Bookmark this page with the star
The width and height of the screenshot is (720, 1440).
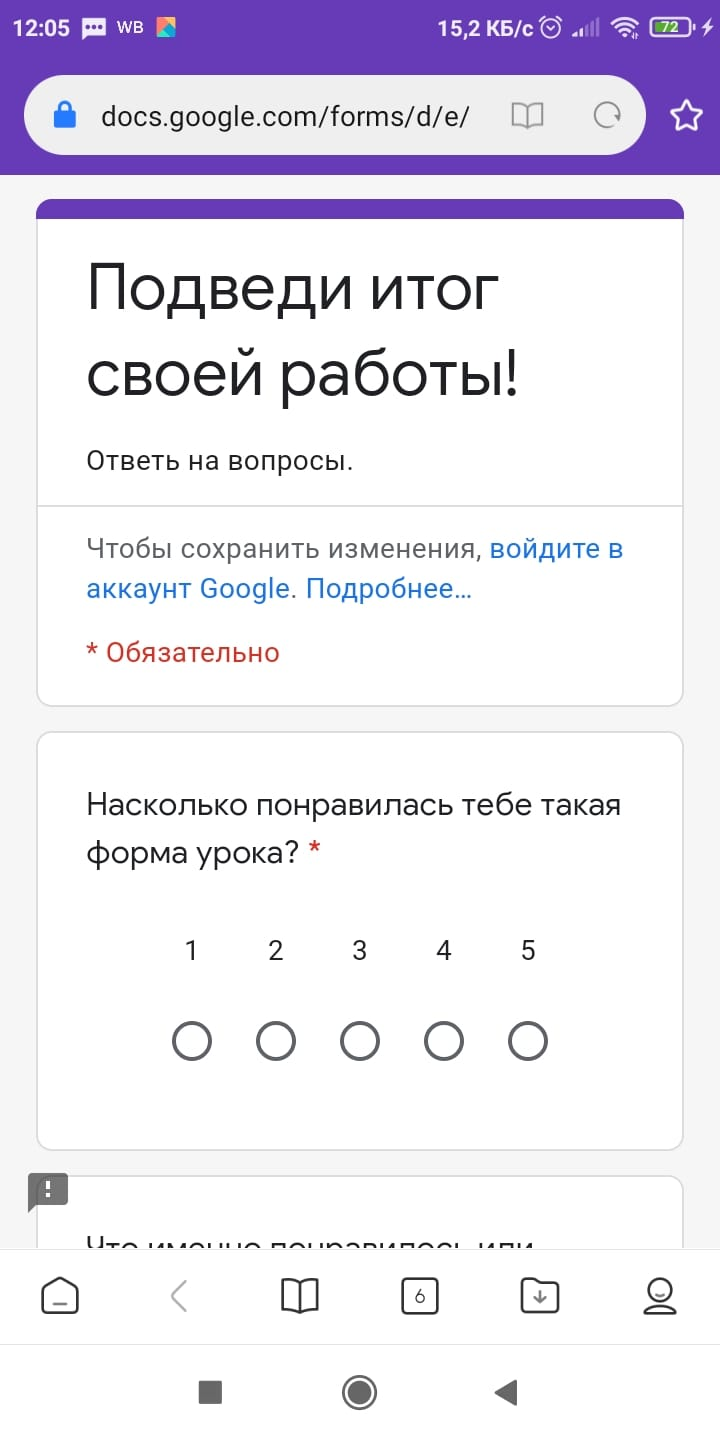point(686,116)
